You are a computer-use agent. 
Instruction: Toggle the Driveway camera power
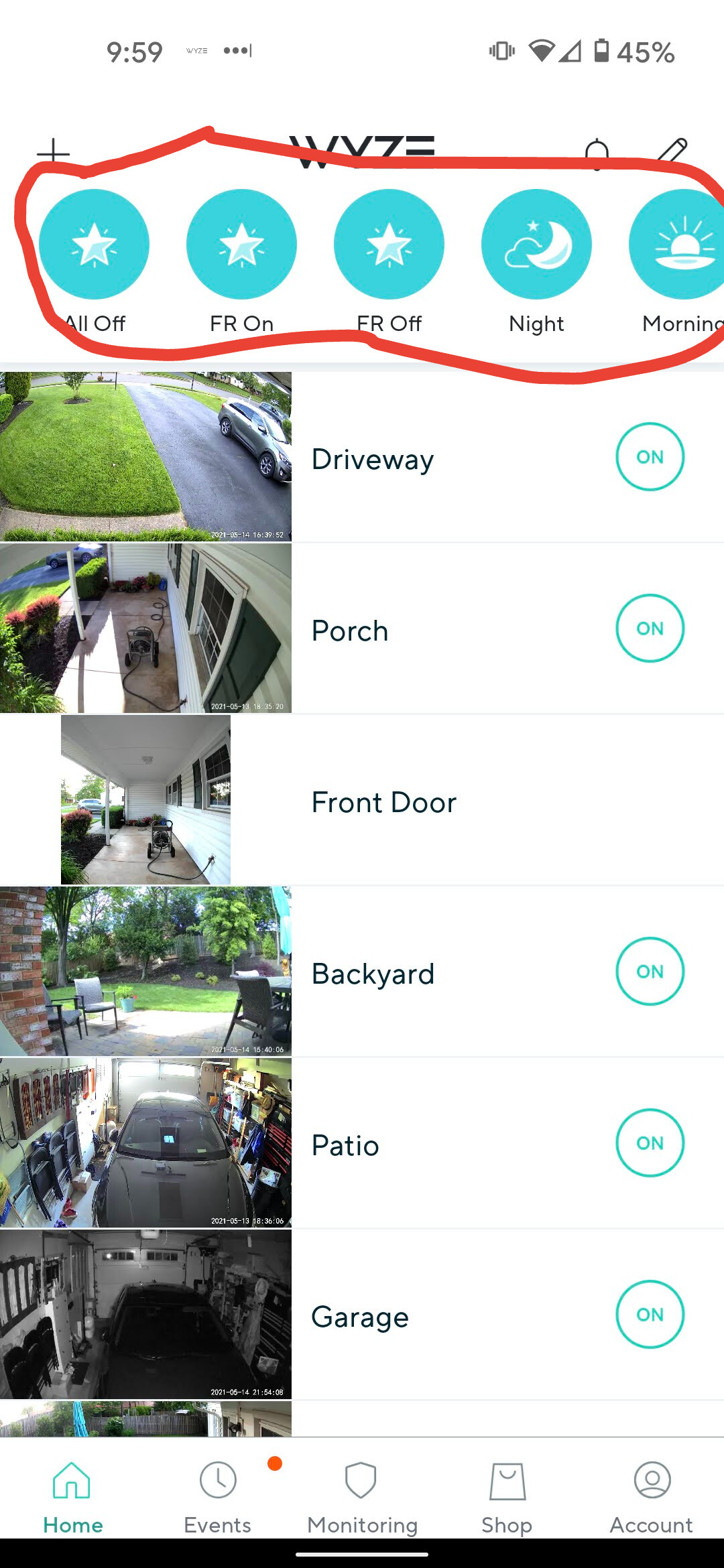pyautogui.click(x=650, y=457)
